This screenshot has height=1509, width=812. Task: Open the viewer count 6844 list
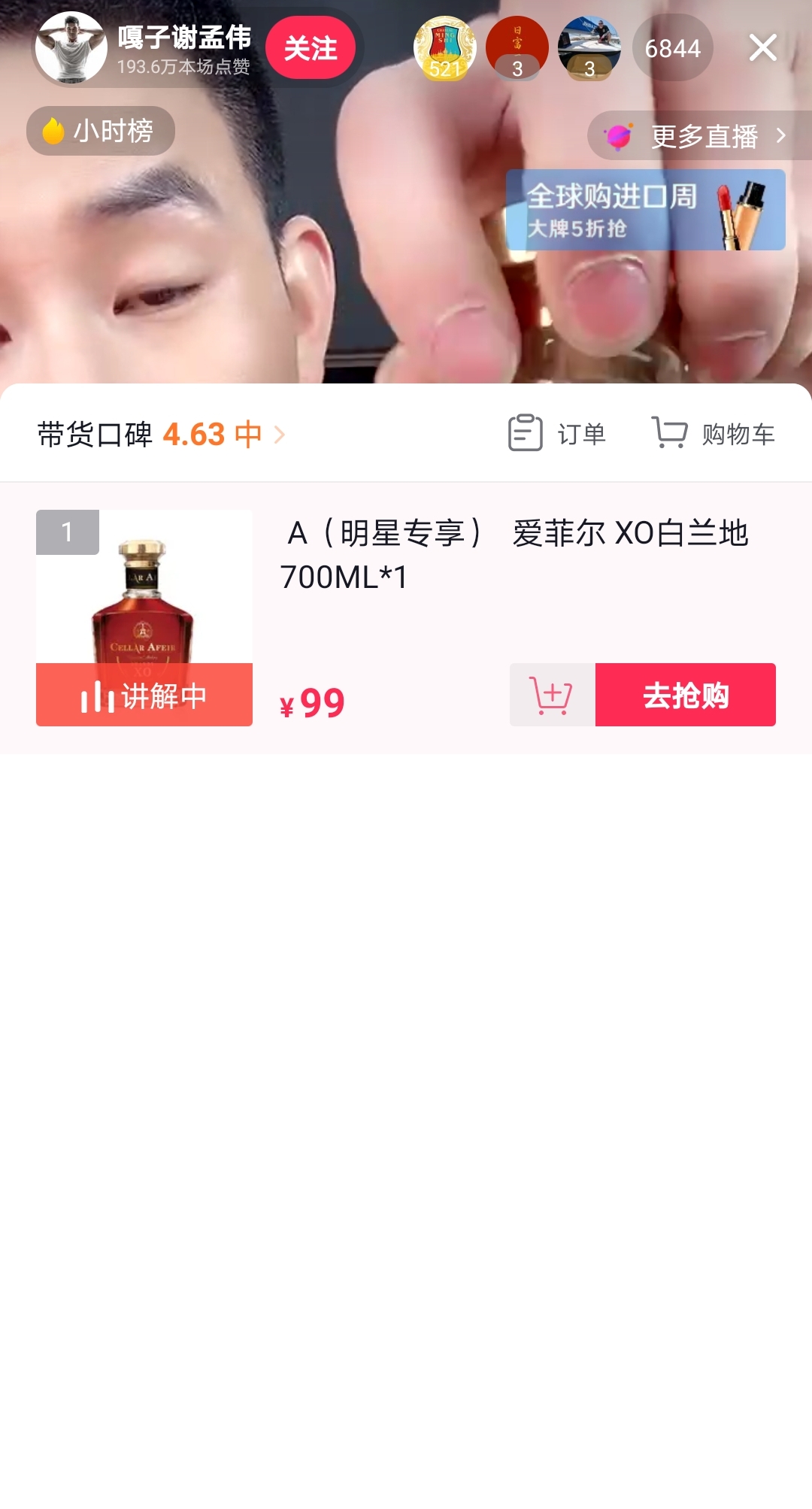pos(671,47)
